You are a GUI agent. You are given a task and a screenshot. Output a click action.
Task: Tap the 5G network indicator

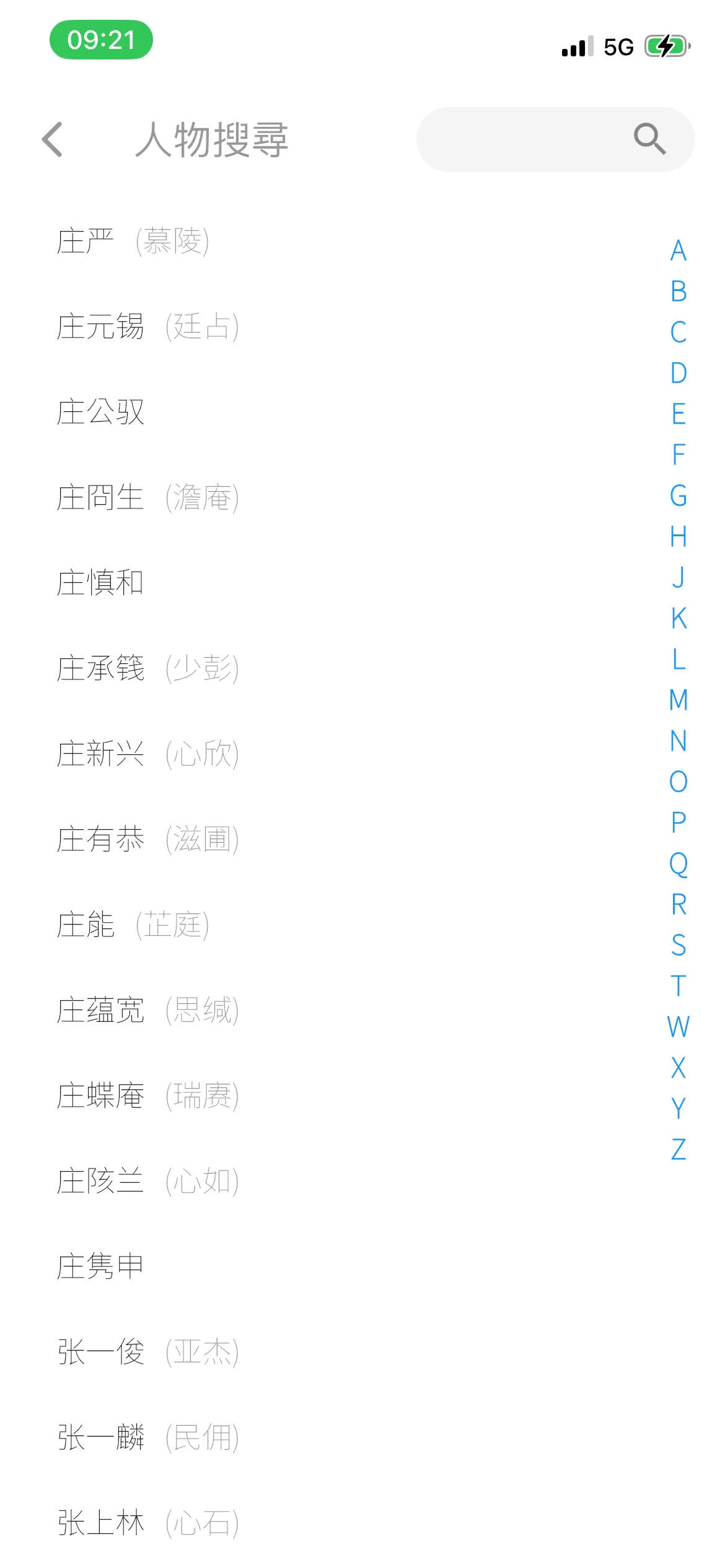[617, 45]
